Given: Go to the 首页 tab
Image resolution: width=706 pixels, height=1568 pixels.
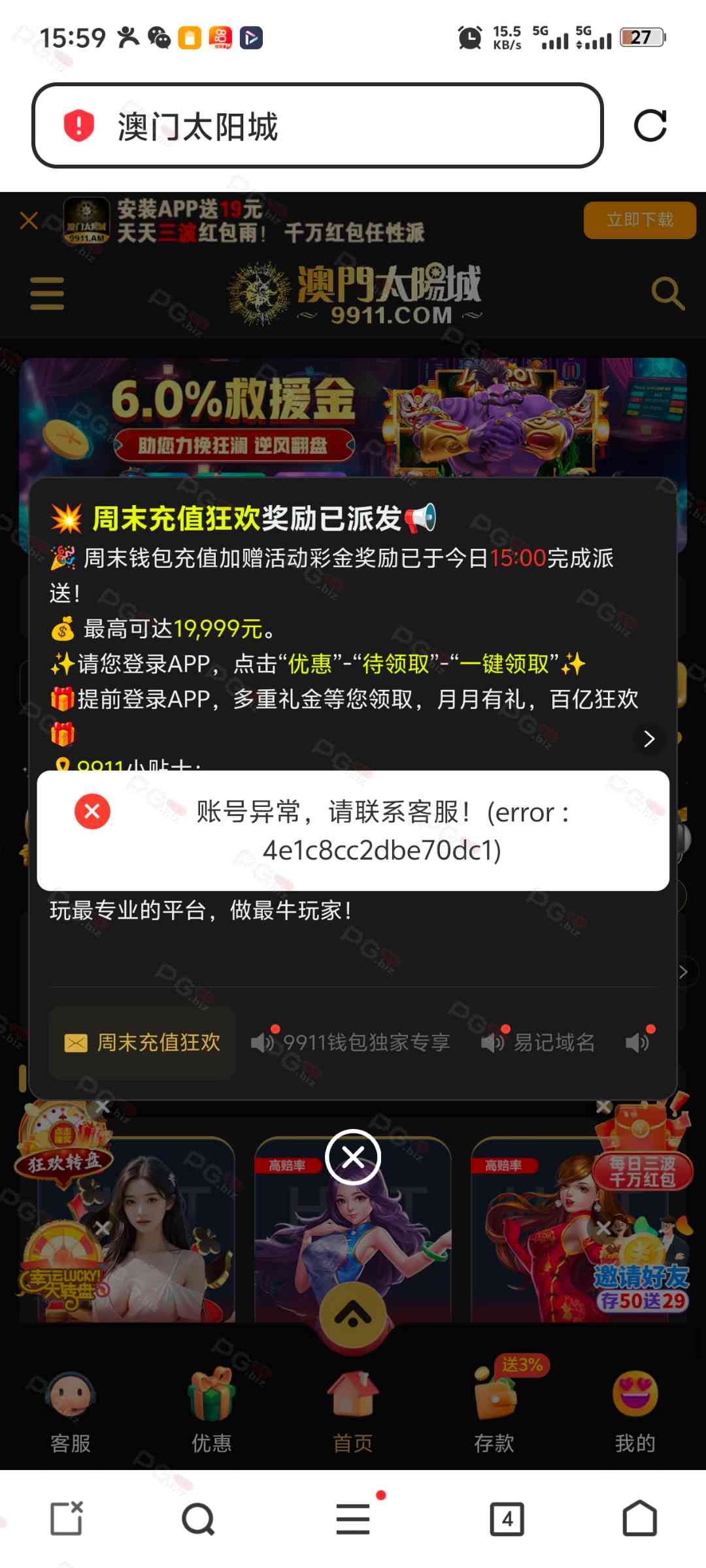Looking at the screenshot, I should 353,1411.
